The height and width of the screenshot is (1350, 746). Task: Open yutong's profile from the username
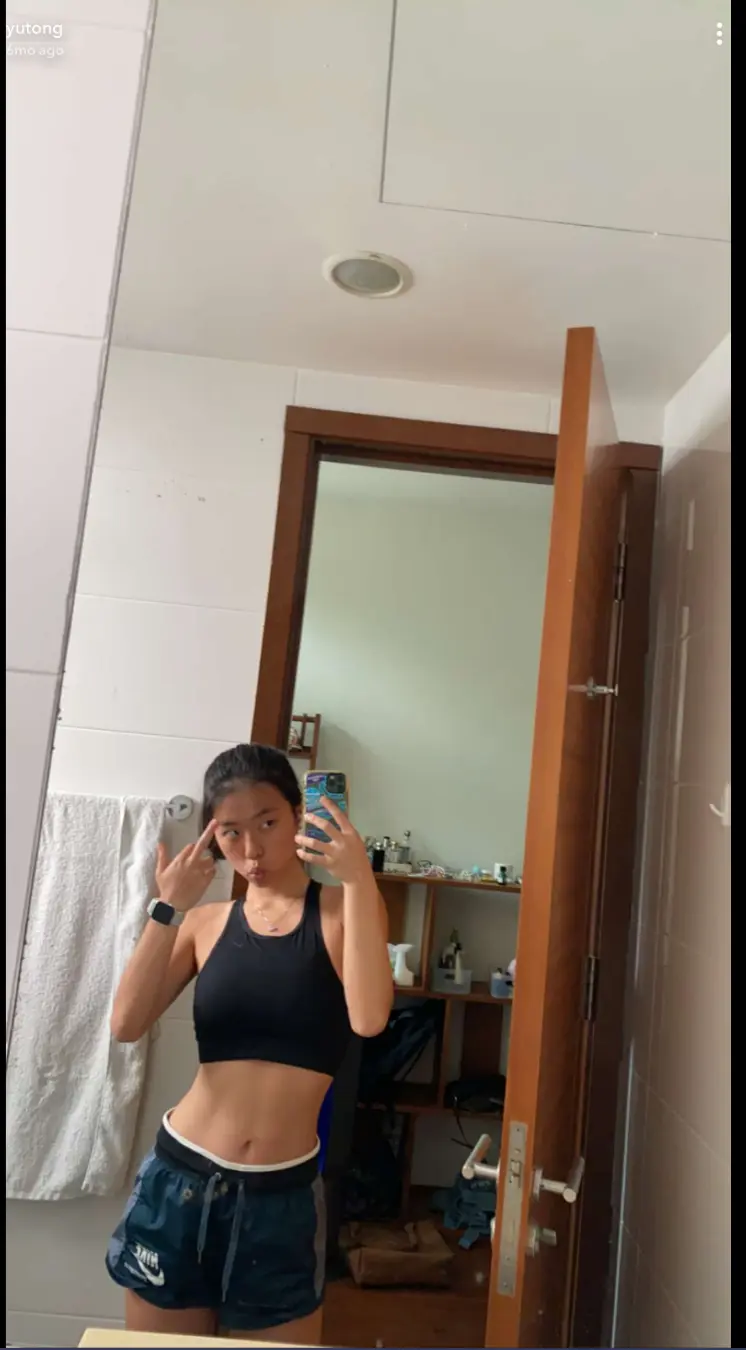coord(34,28)
